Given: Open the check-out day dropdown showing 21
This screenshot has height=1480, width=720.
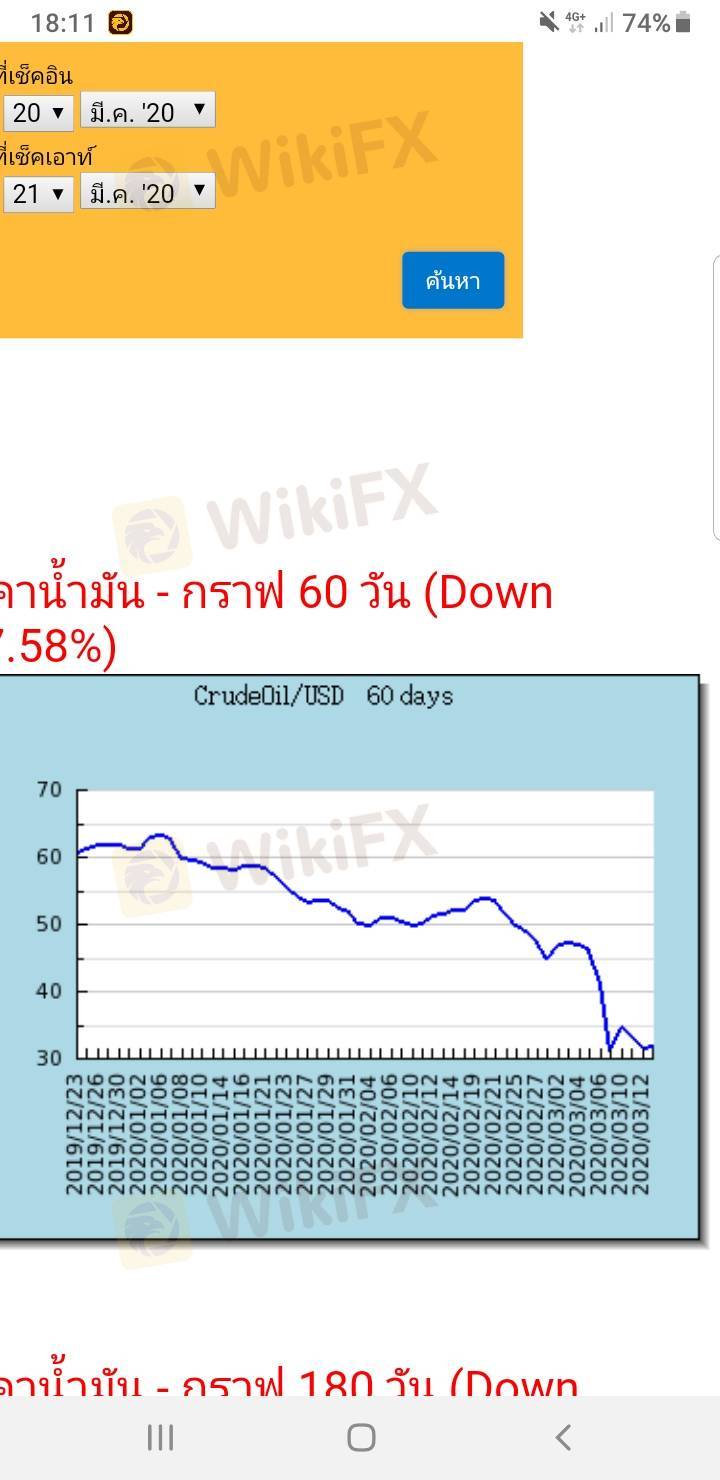Looking at the screenshot, I should [37, 193].
